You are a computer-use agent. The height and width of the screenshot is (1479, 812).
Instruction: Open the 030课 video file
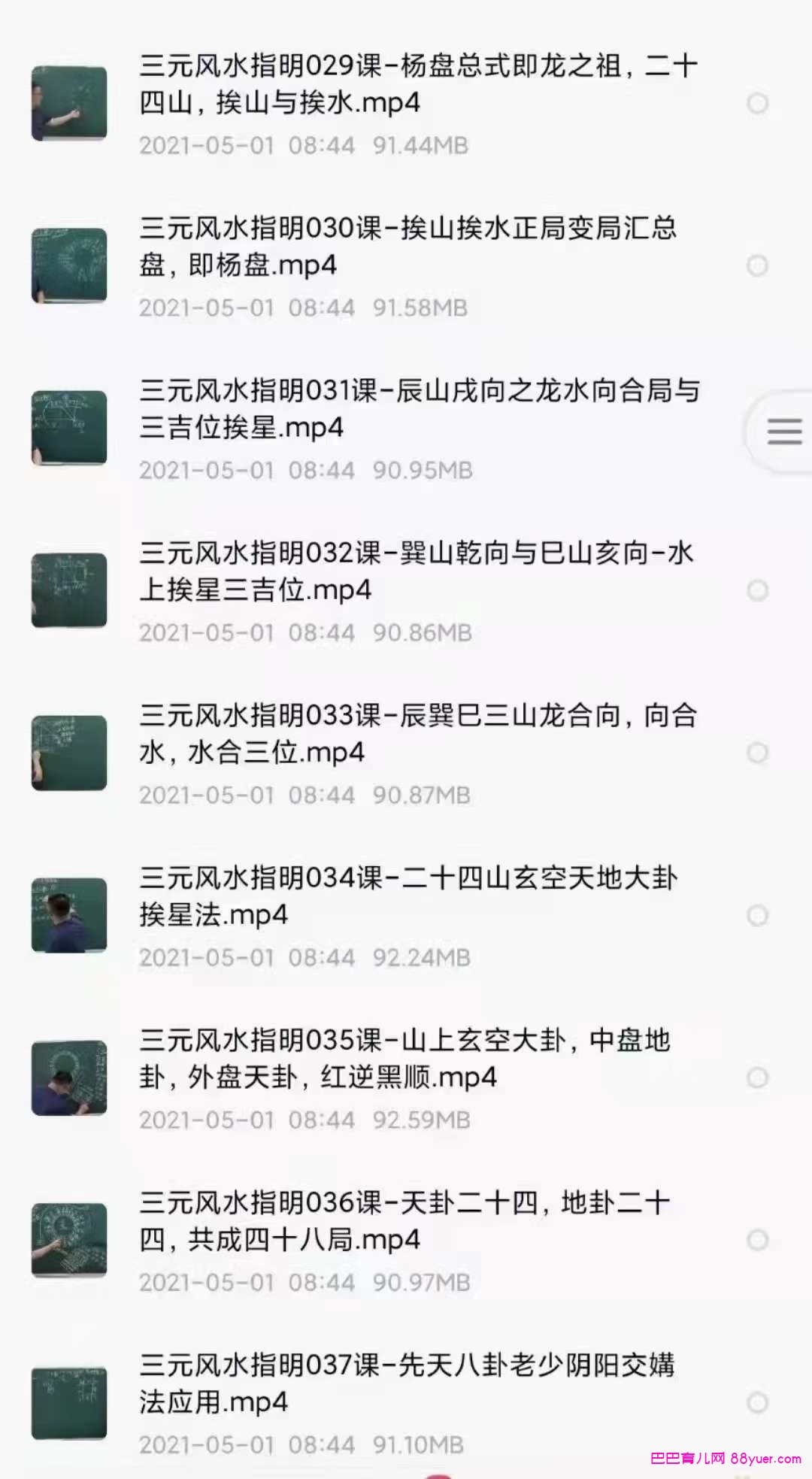[x=408, y=247]
